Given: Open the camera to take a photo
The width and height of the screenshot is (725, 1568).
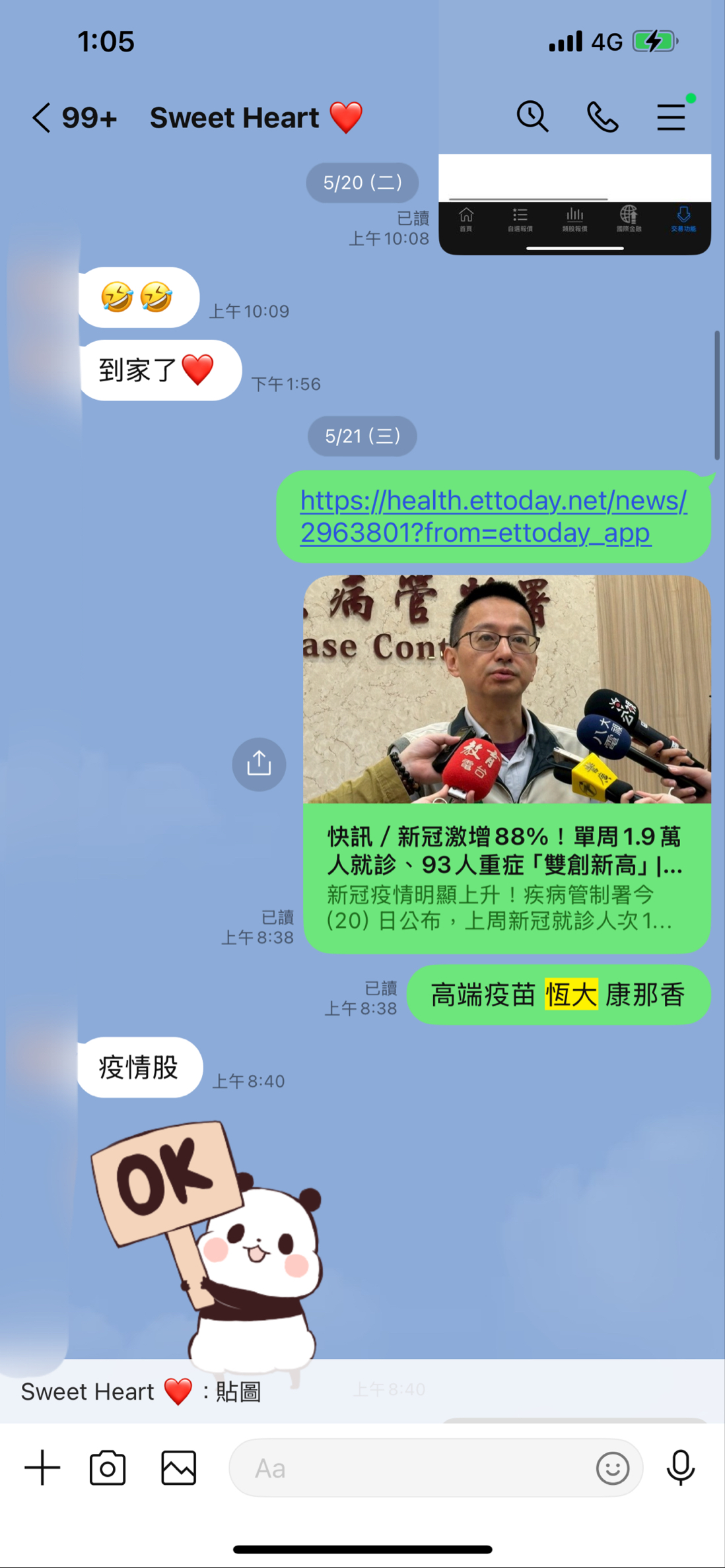Looking at the screenshot, I should click(108, 1468).
